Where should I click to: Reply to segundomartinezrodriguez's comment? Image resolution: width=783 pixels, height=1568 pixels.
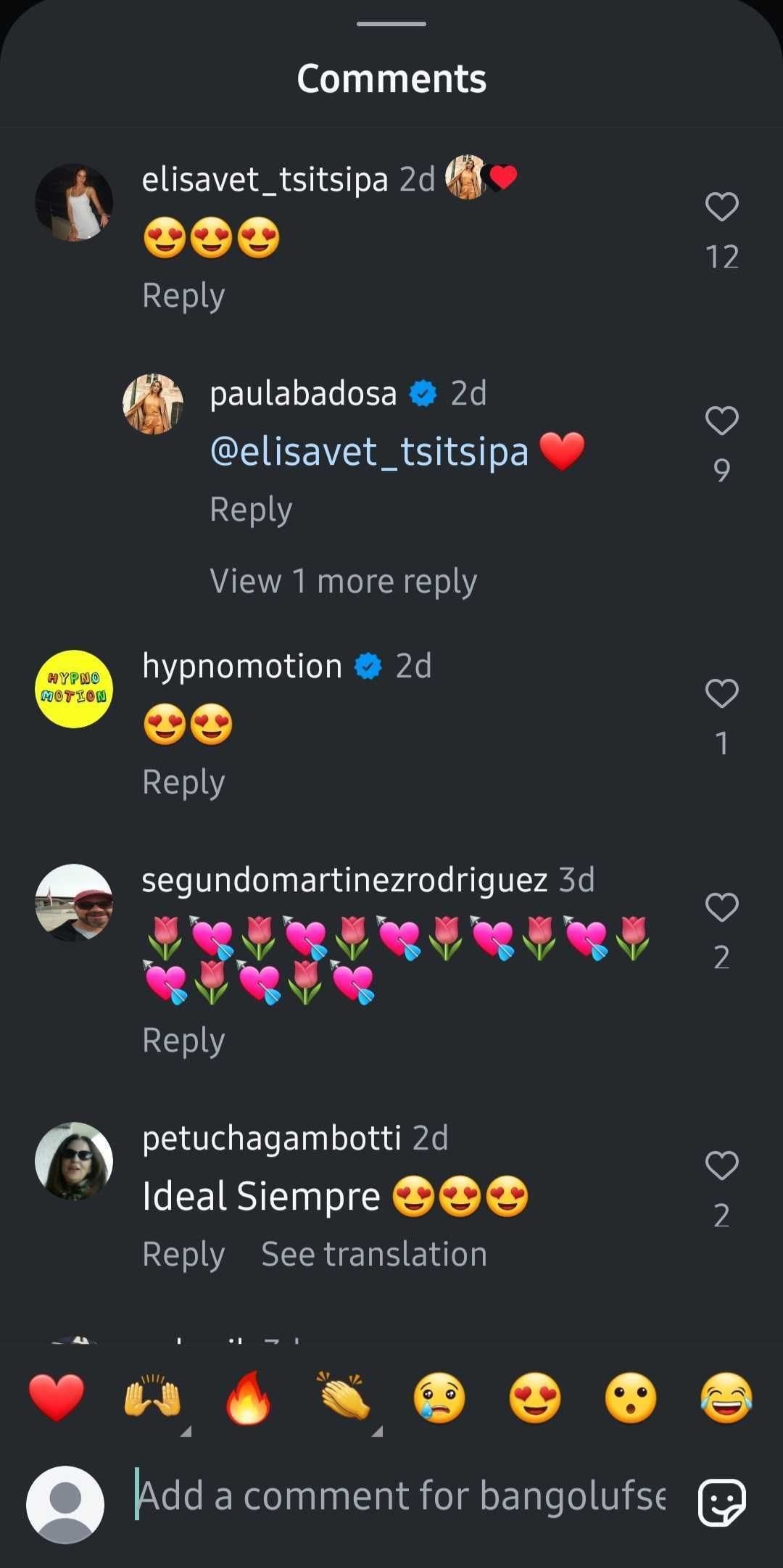click(183, 1041)
